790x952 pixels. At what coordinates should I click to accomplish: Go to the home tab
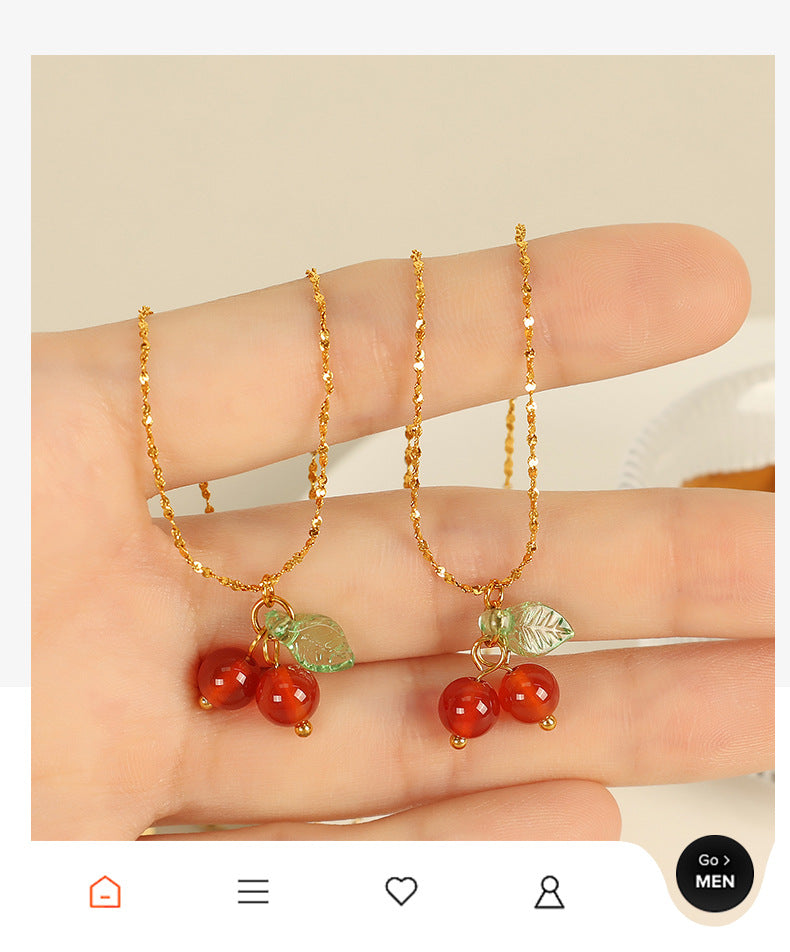pyautogui.click(x=105, y=891)
